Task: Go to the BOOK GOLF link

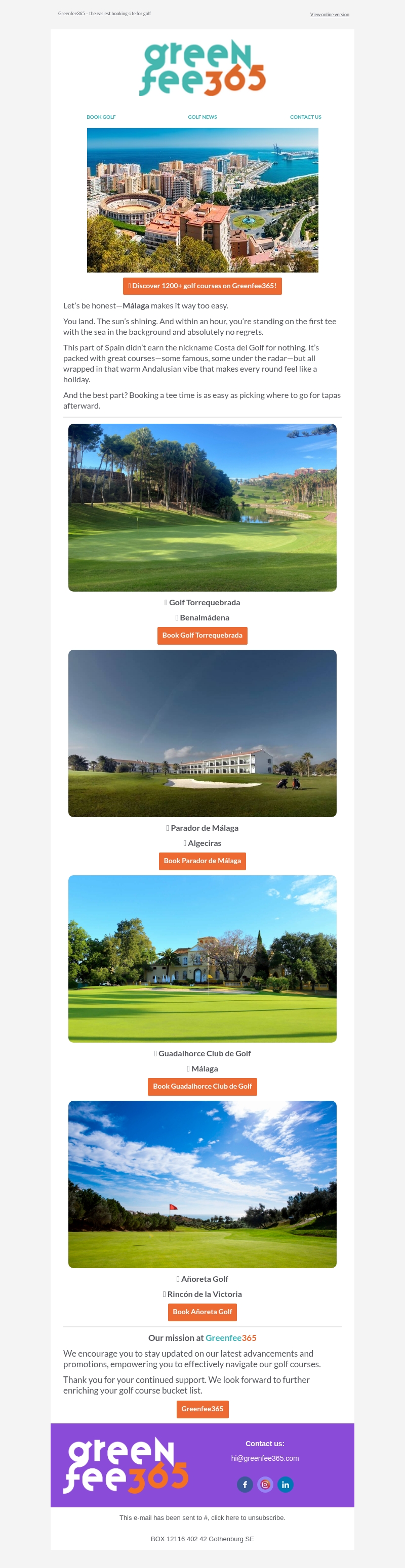Action: click(x=101, y=117)
